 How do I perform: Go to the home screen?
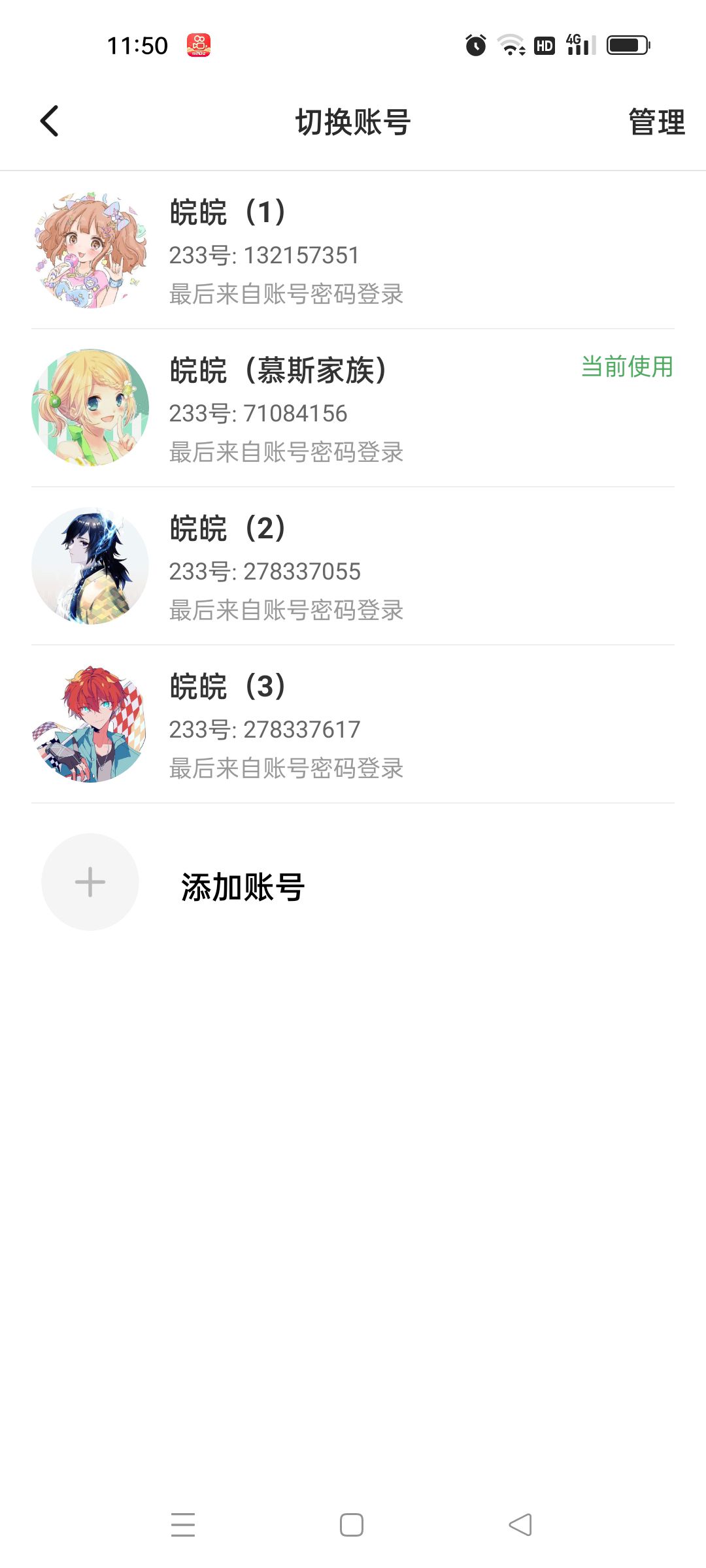352,1525
